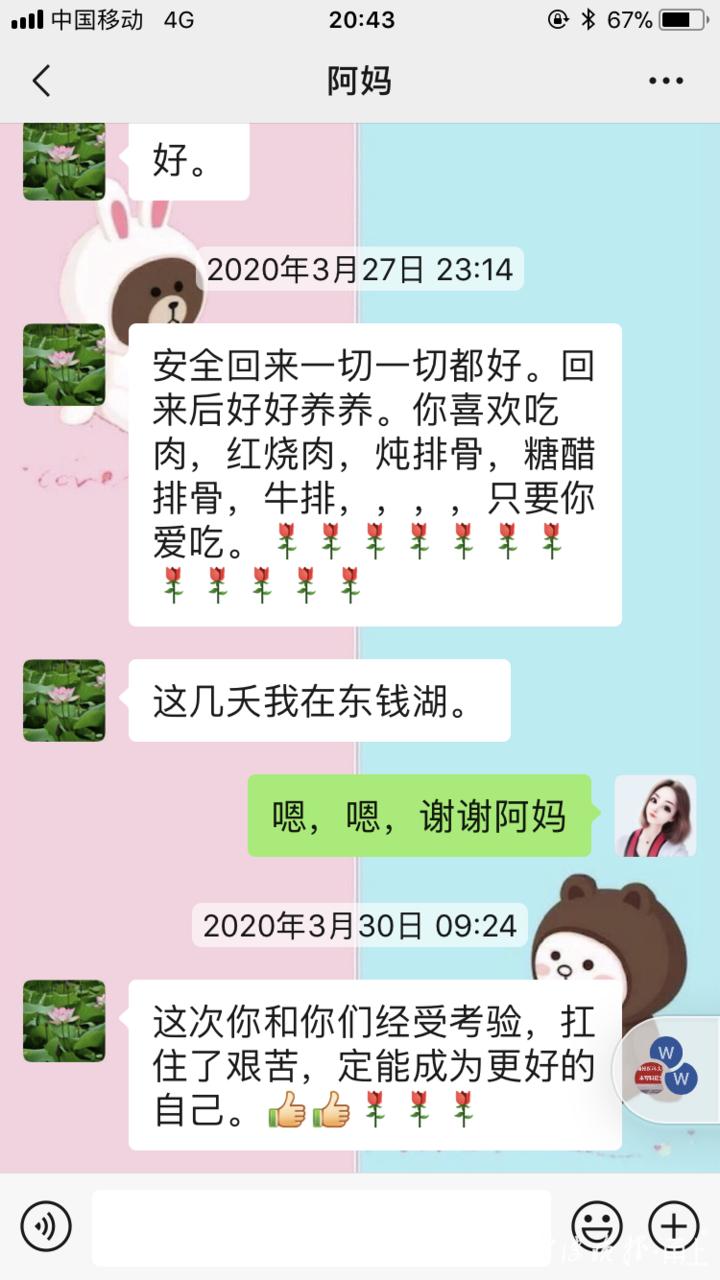Tap the message about 东钱湖

[318, 701]
